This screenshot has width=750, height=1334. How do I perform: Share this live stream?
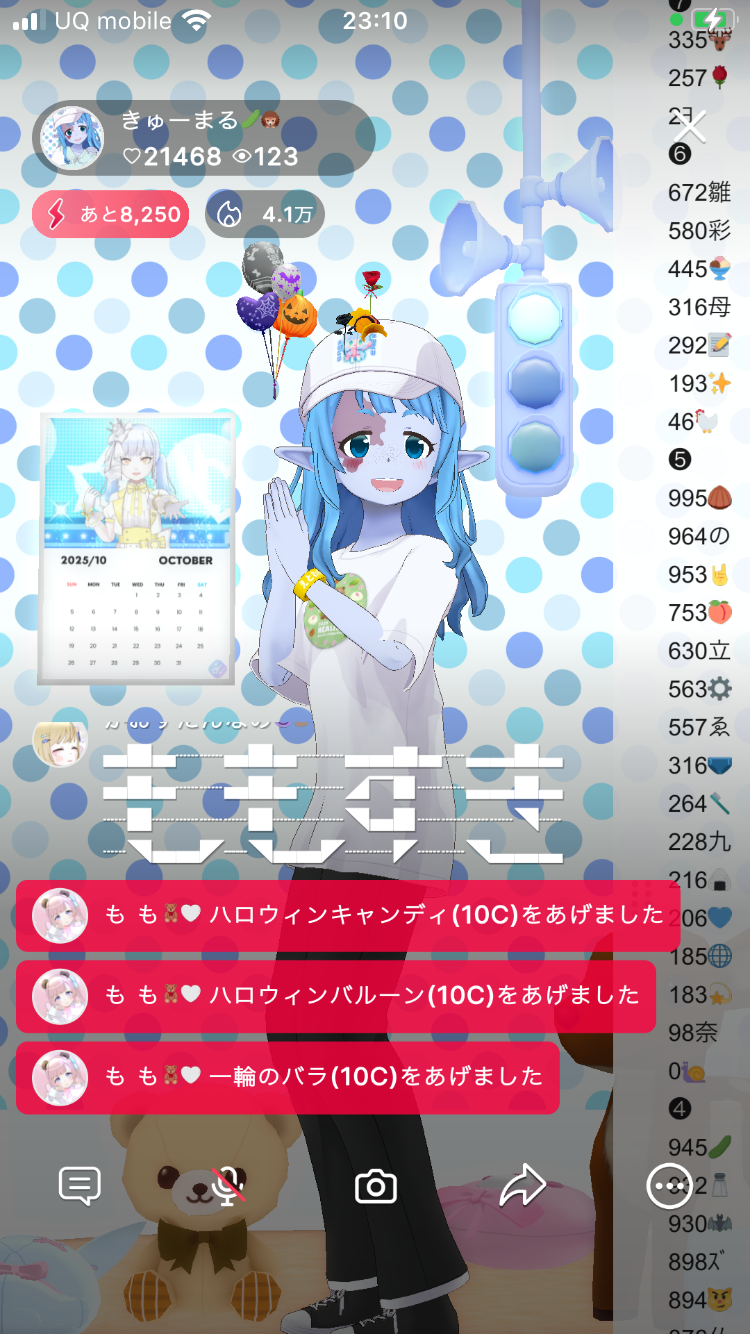(x=522, y=1186)
